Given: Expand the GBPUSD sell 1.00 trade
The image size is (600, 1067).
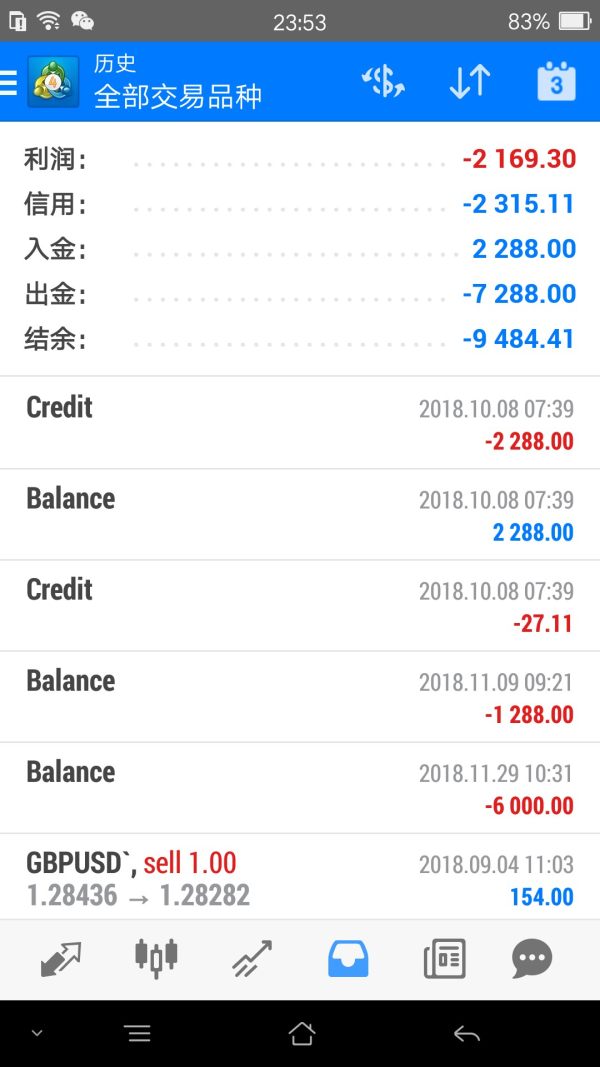Looking at the screenshot, I should pyautogui.click(x=300, y=878).
